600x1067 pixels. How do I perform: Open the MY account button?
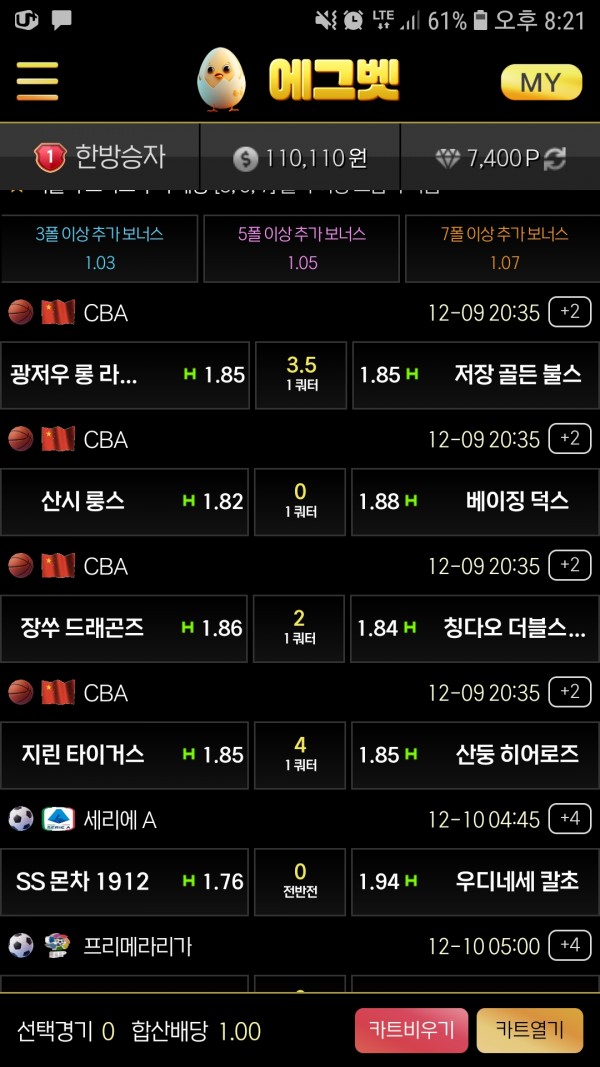[541, 82]
